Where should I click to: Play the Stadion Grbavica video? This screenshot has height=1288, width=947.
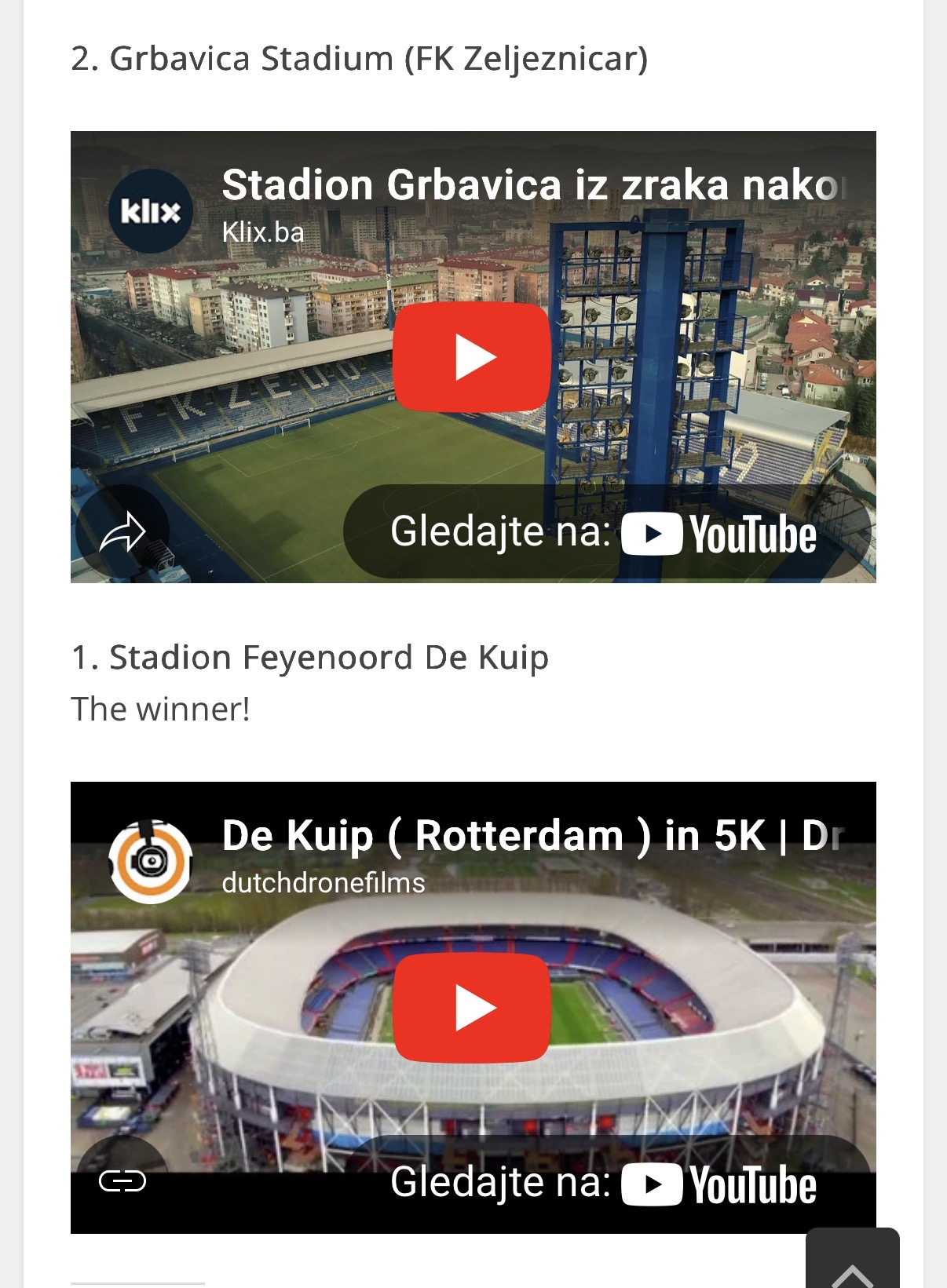(472, 357)
